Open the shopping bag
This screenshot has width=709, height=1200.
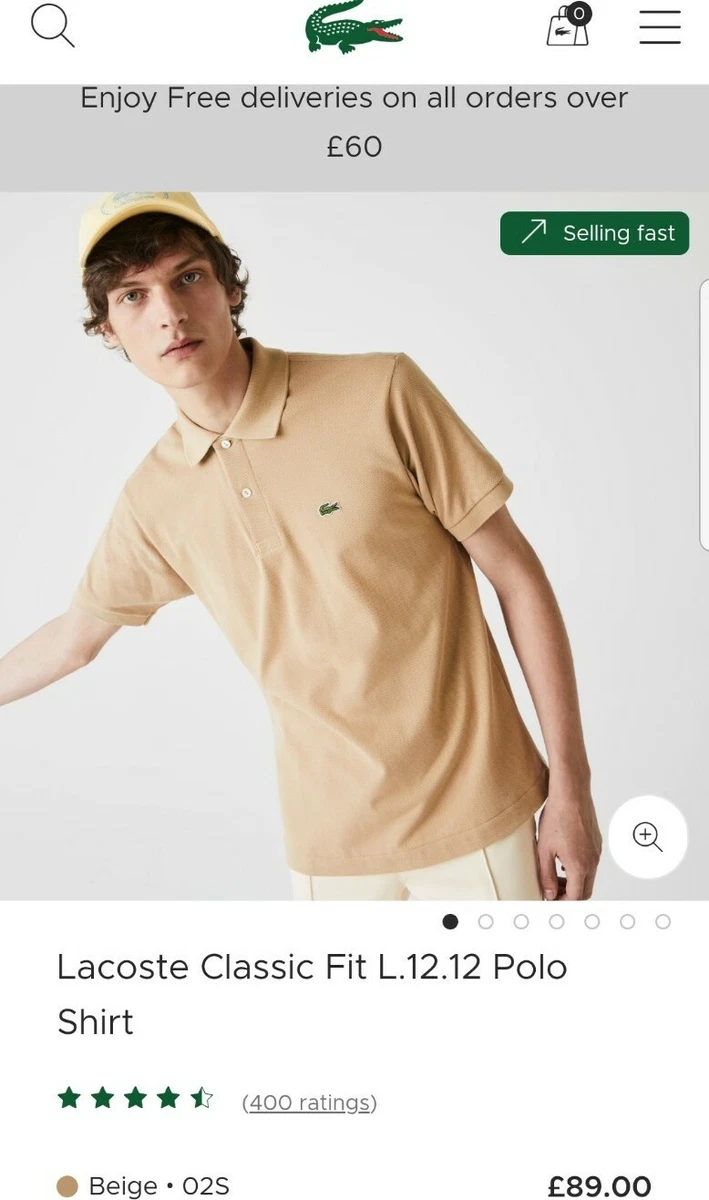pyautogui.click(x=568, y=25)
